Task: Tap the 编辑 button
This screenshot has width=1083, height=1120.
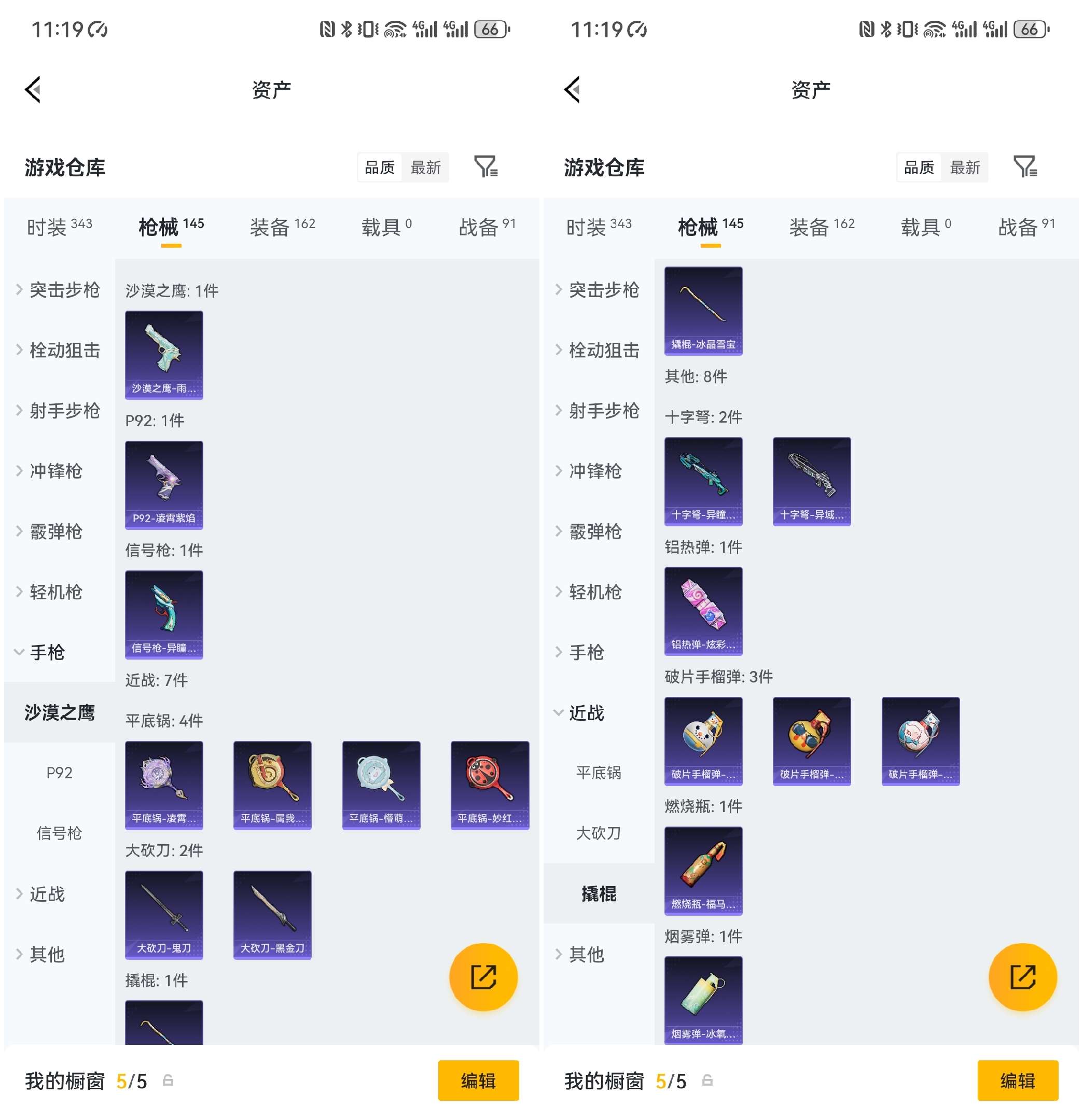Action: [x=478, y=1081]
